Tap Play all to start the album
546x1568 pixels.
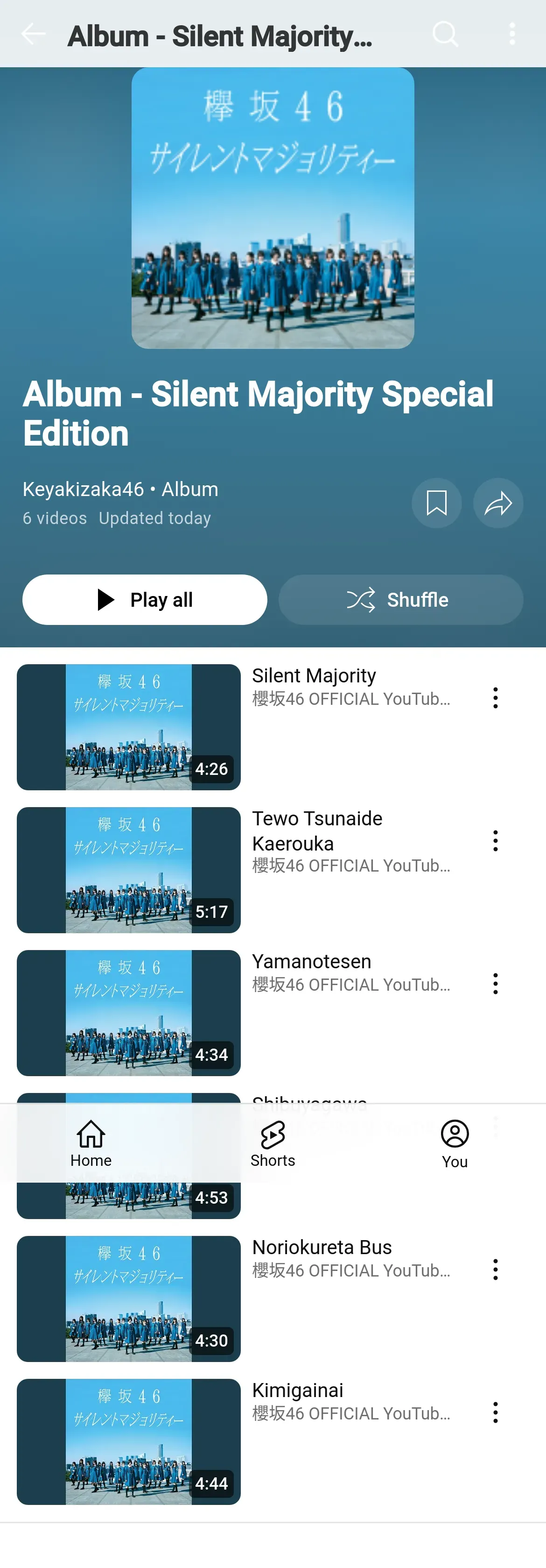[145, 600]
